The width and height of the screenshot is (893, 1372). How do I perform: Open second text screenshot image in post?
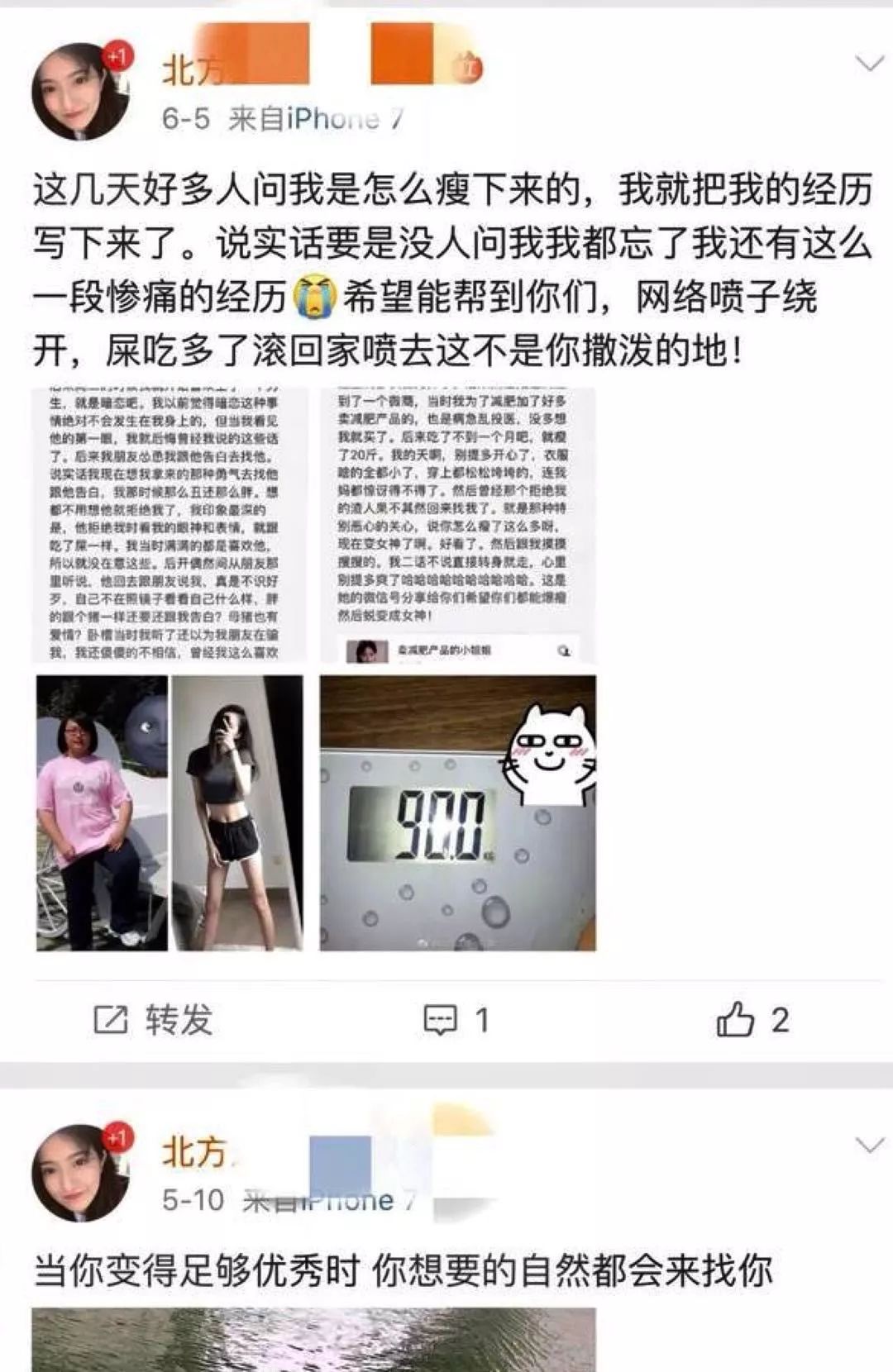click(457, 526)
